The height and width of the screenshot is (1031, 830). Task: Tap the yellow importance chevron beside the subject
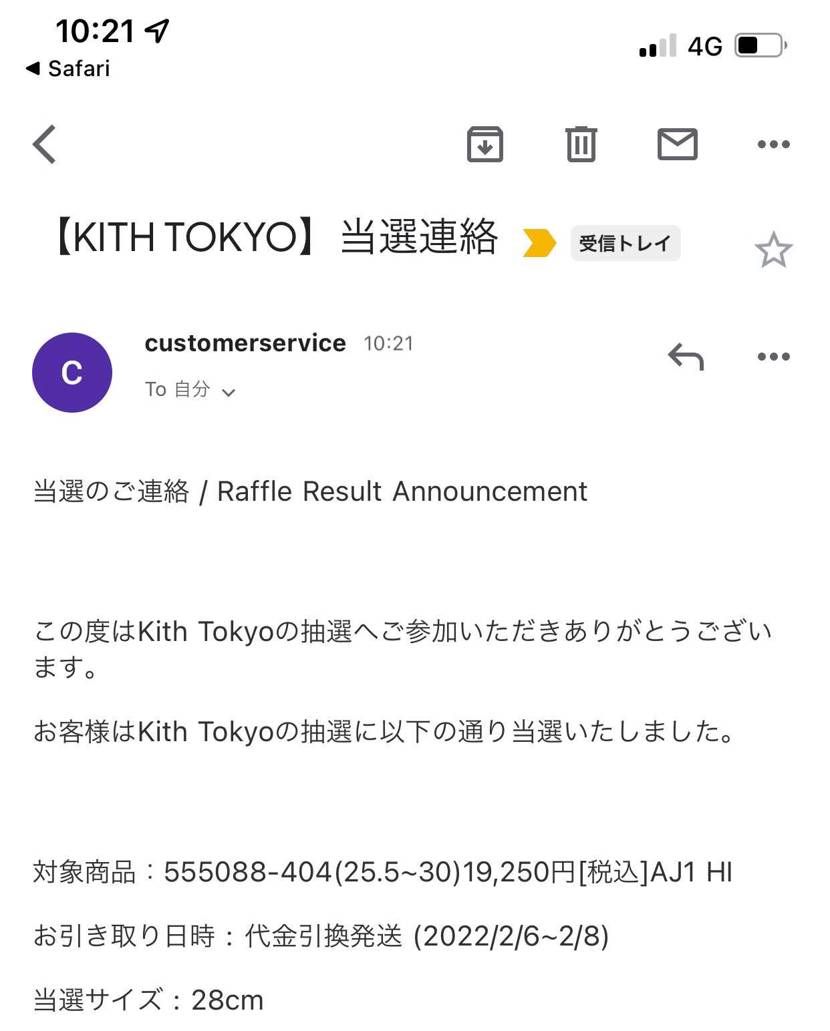(x=538, y=242)
